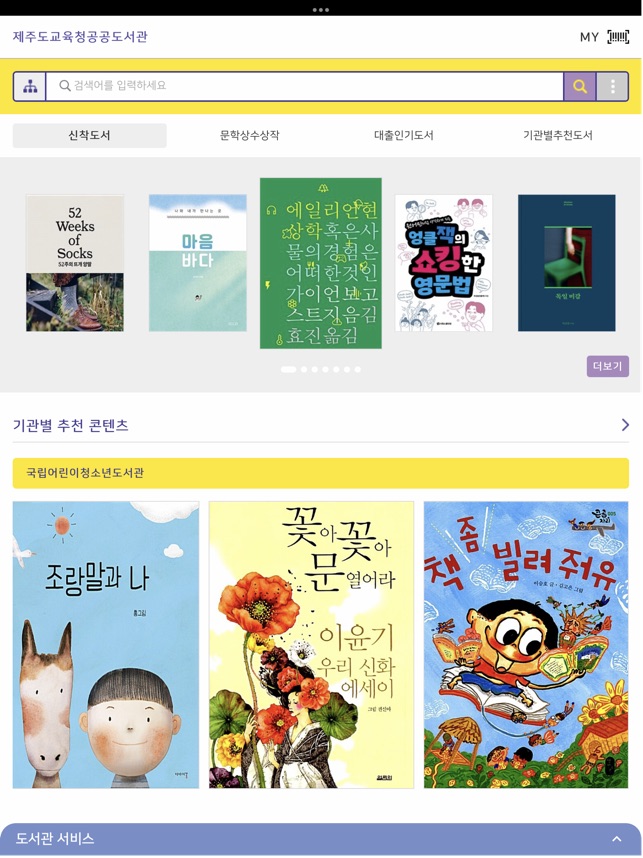Open the book 꽃아 꽃아 문 열어라

click(311, 645)
